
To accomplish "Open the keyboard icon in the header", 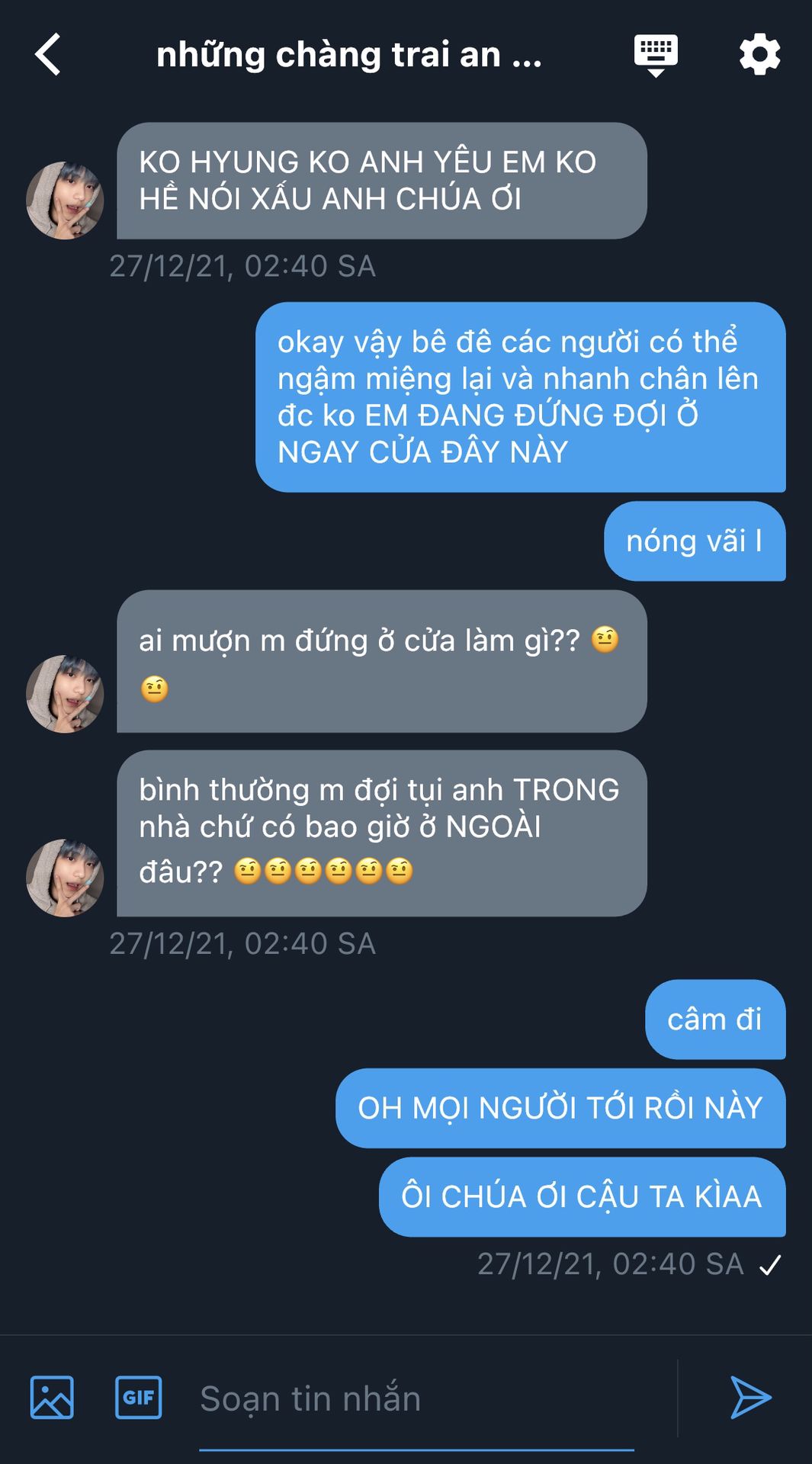I will tap(656, 56).
